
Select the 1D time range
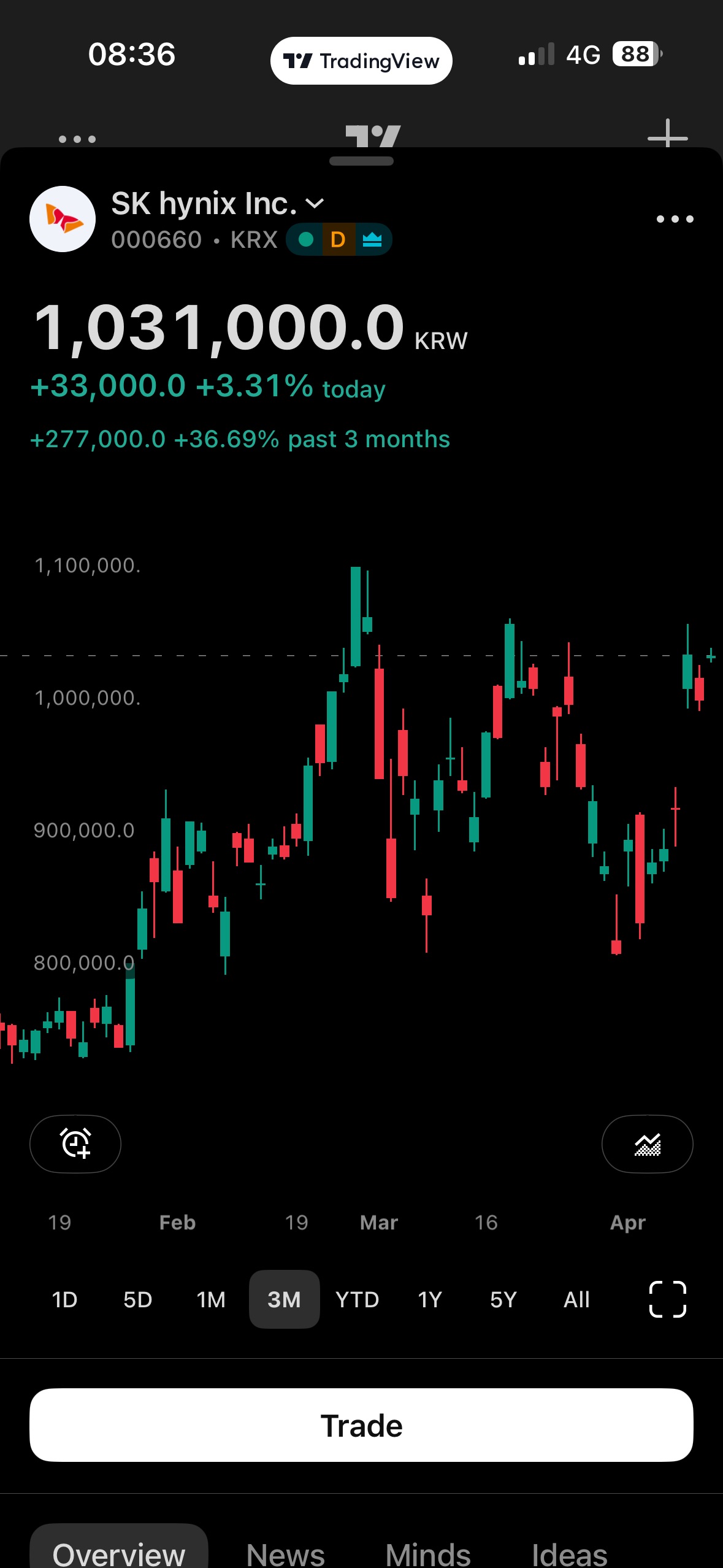click(x=64, y=1299)
